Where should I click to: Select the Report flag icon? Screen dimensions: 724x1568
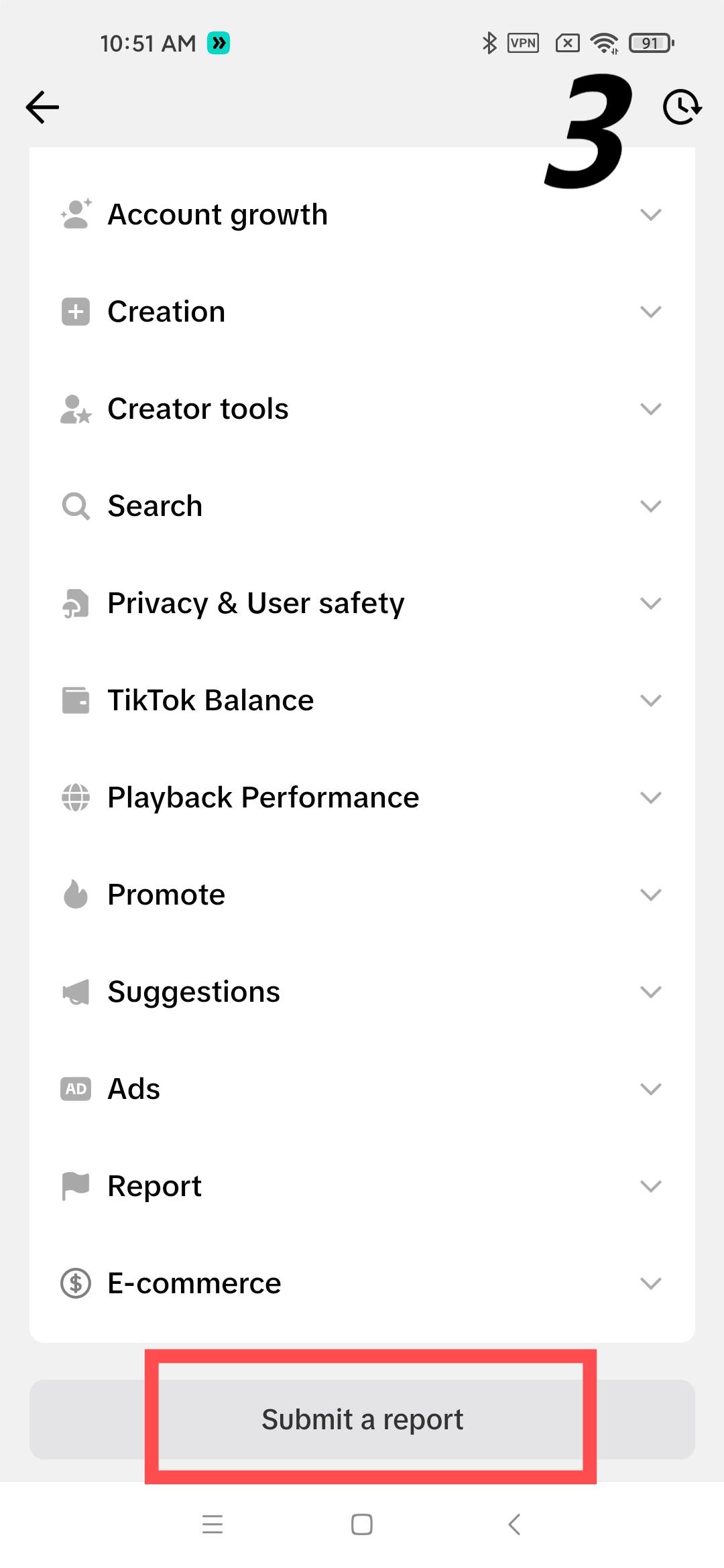(x=74, y=1185)
